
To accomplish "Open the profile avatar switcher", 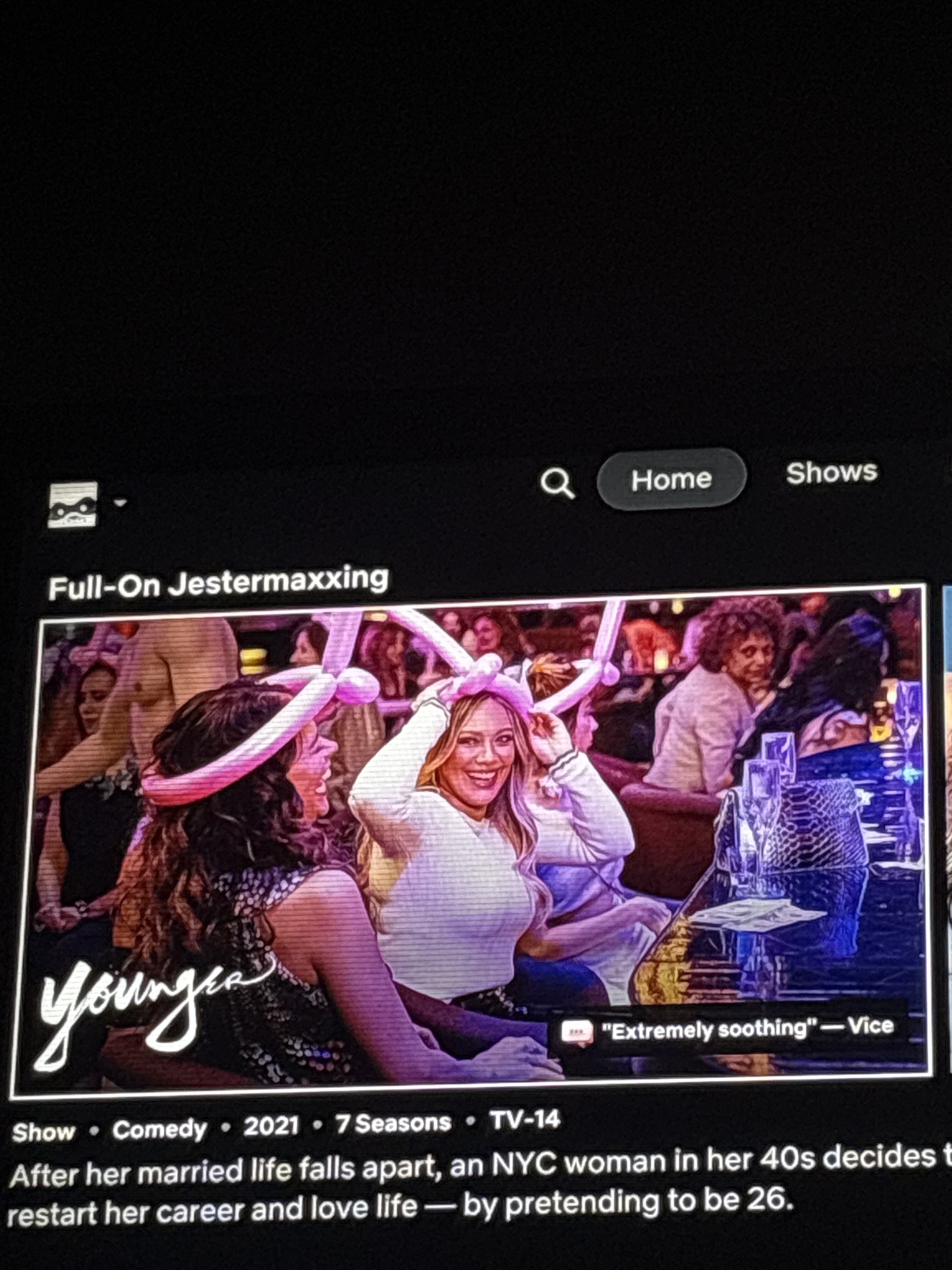I will [73, 505].
